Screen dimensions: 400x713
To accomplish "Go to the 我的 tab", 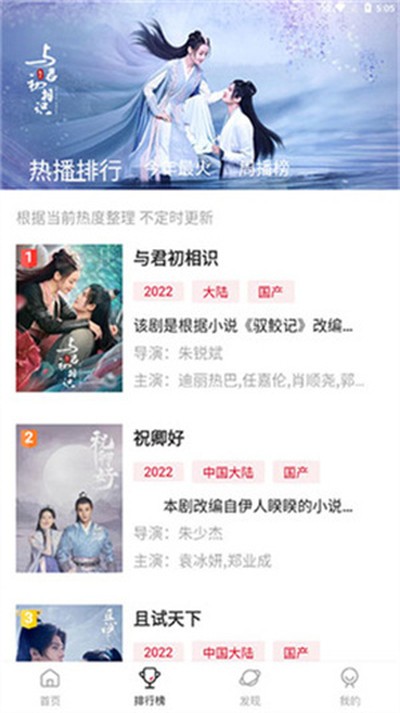I will [350, 687].
